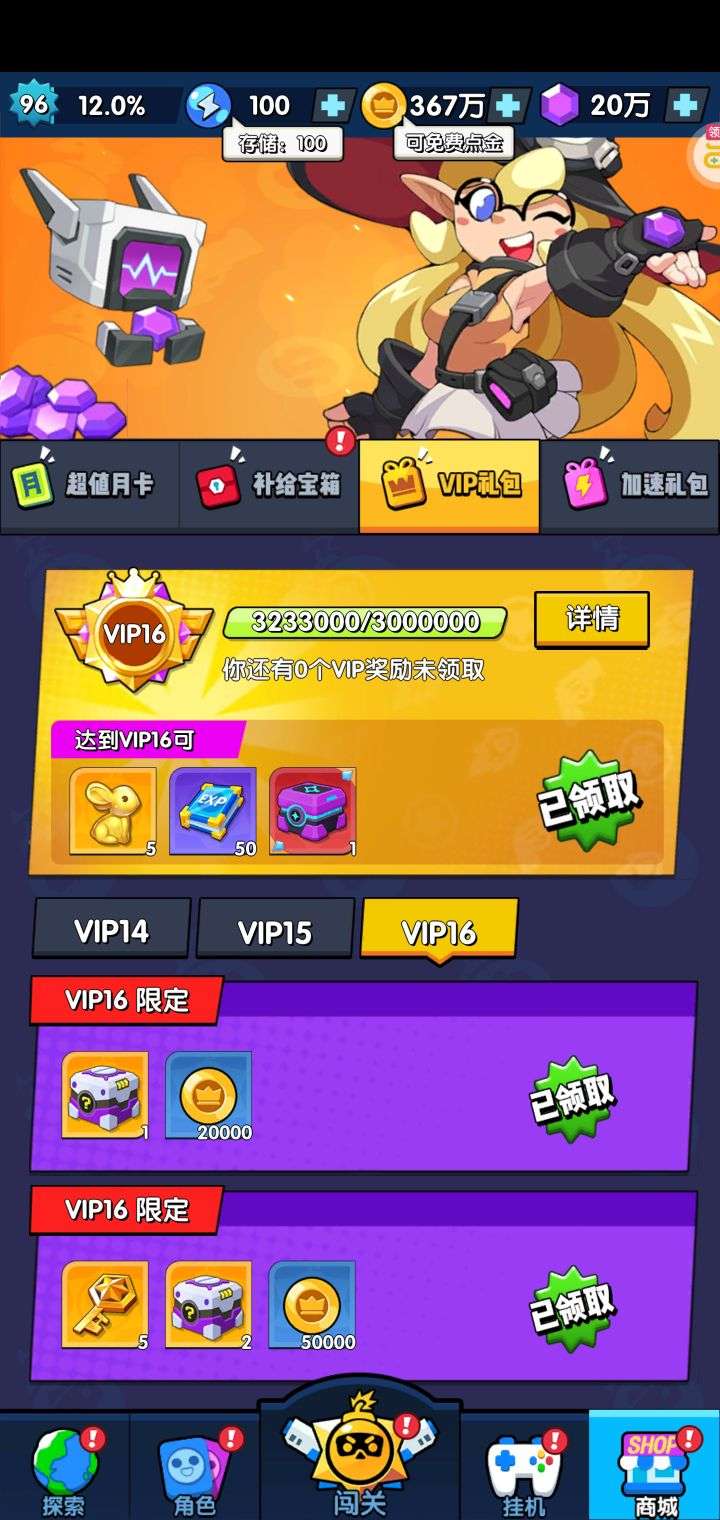Switch to the 超值月卡 tab

click(x=90, y=486)
